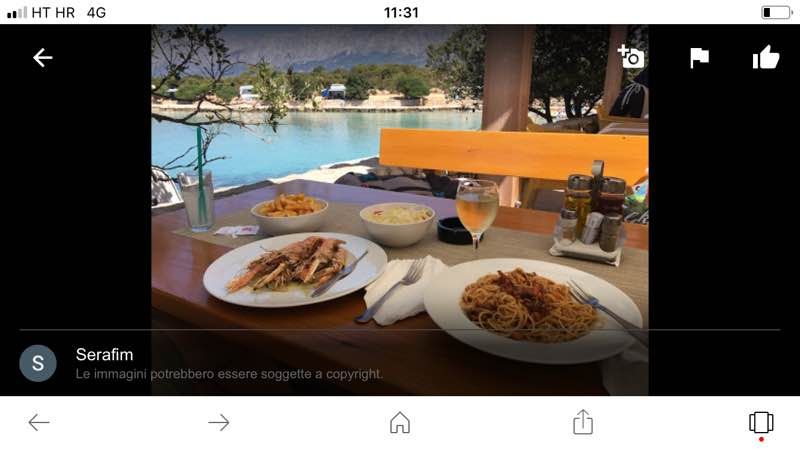
Task: Add a photo with the camera icon
Action: [x=630, y=57]
